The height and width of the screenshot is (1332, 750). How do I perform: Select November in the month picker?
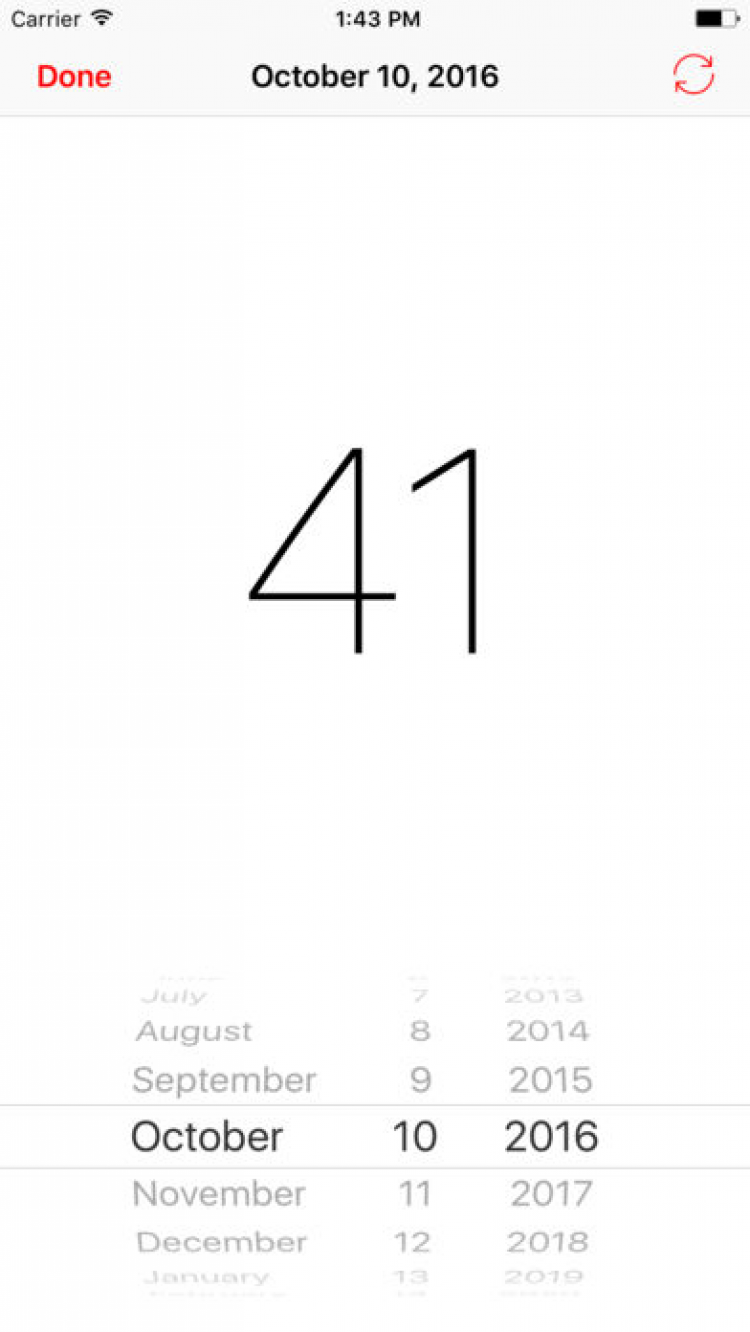[219, 1193]
